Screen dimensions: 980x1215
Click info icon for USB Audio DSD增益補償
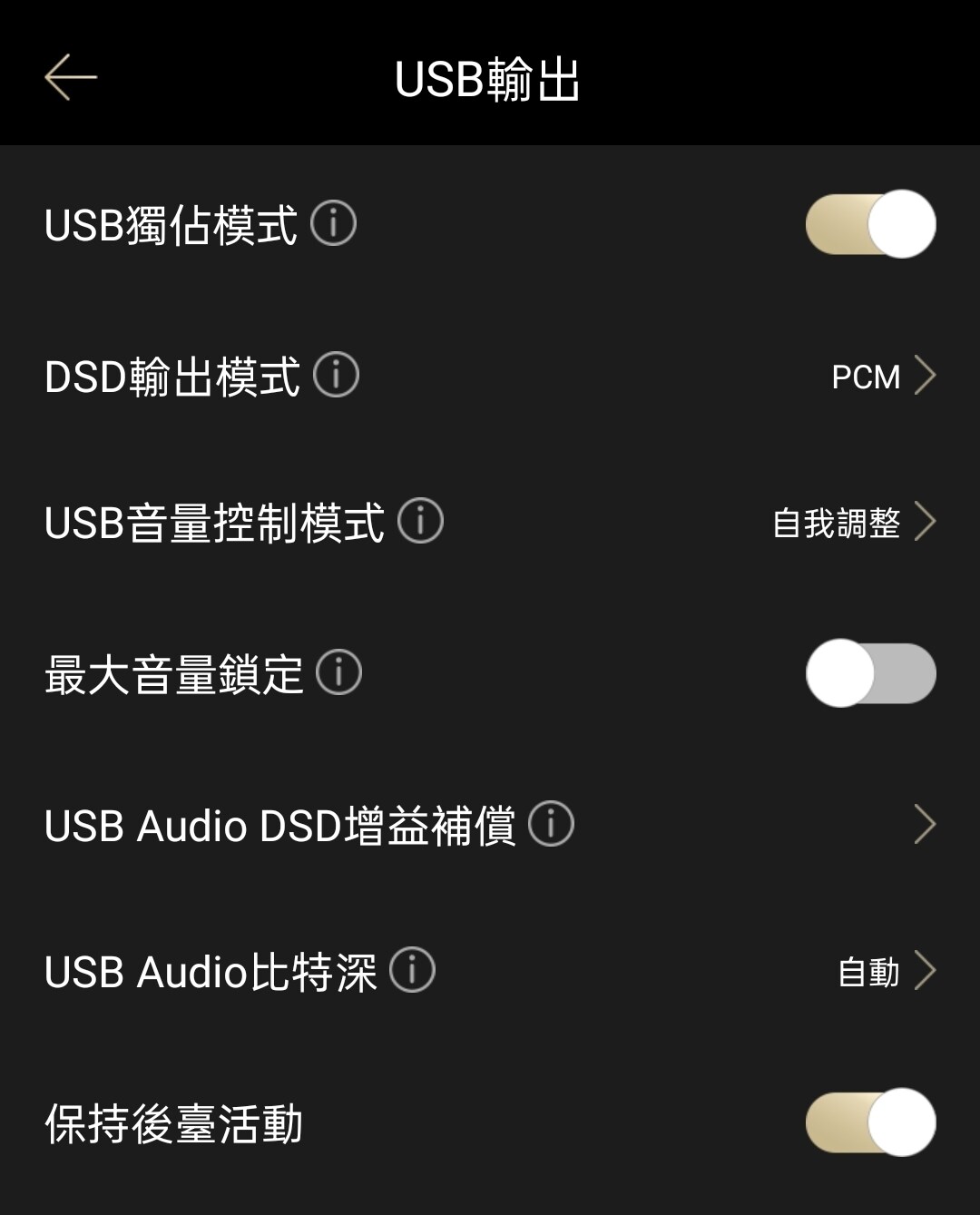click(551, 823)
